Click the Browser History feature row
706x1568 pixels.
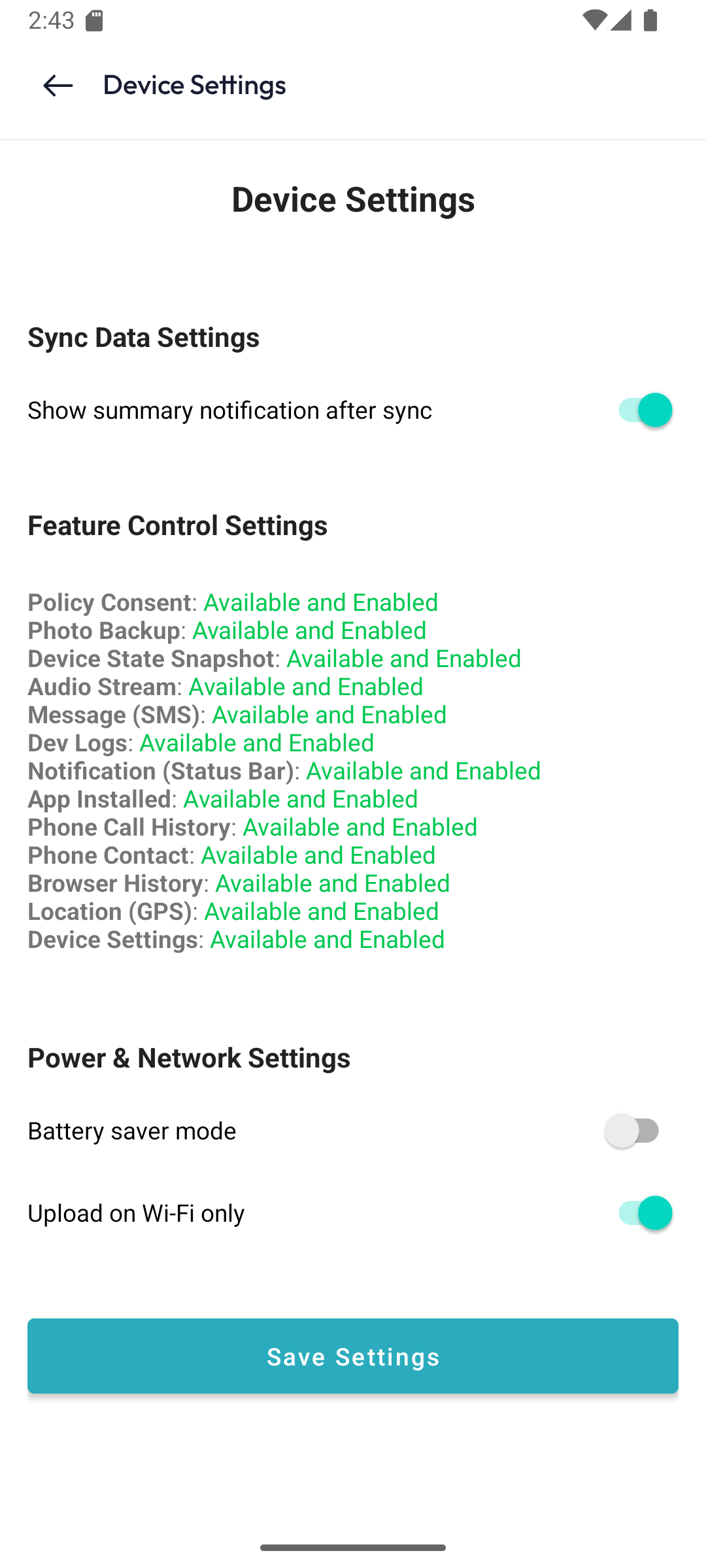tap(239, 883)
